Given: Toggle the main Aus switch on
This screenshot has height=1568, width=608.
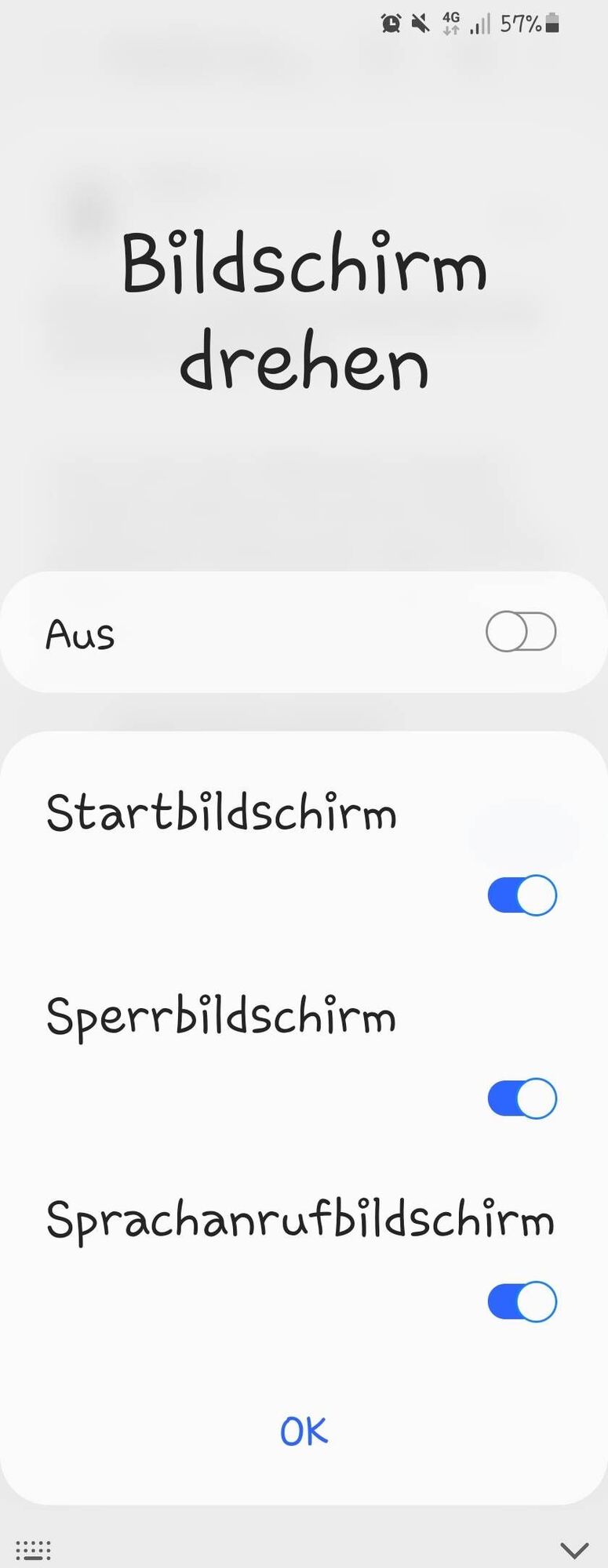Looking at the screenshot, I should (x=521, y=632).
